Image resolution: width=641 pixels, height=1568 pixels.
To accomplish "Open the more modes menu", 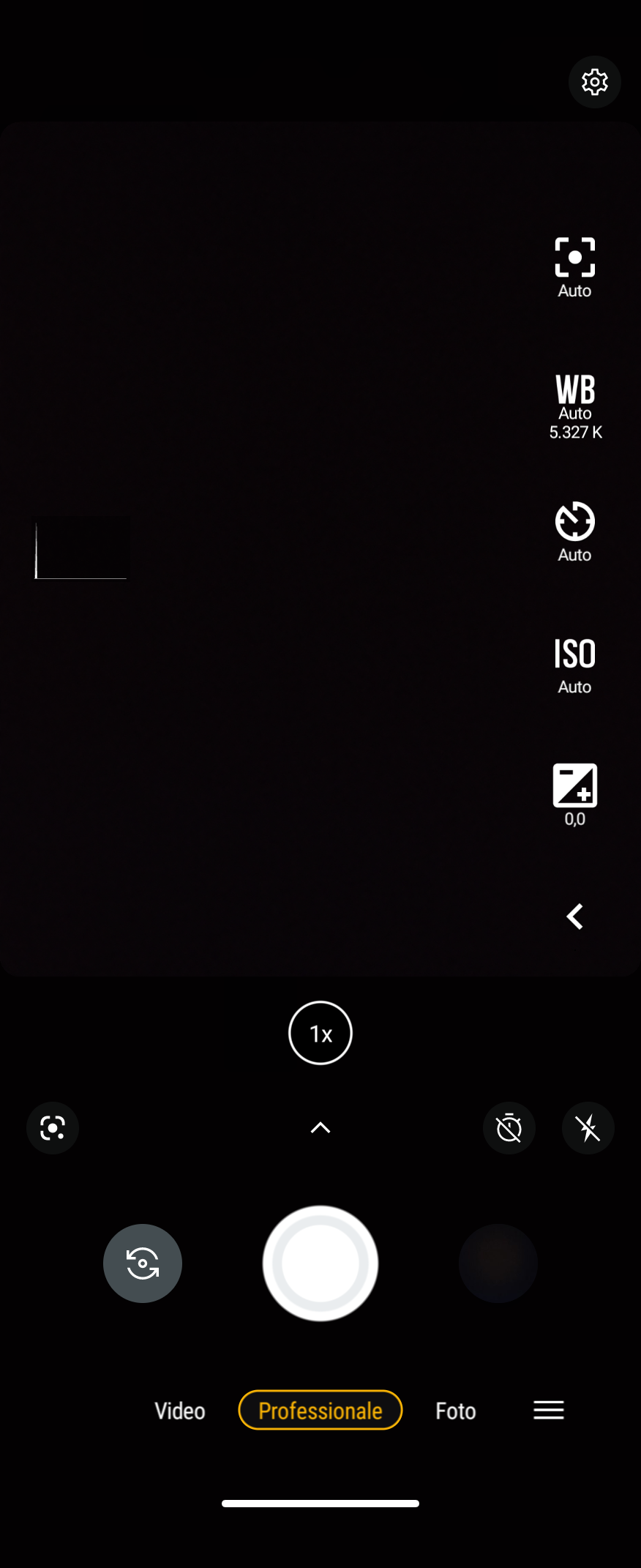I will tap(548, 1411).
